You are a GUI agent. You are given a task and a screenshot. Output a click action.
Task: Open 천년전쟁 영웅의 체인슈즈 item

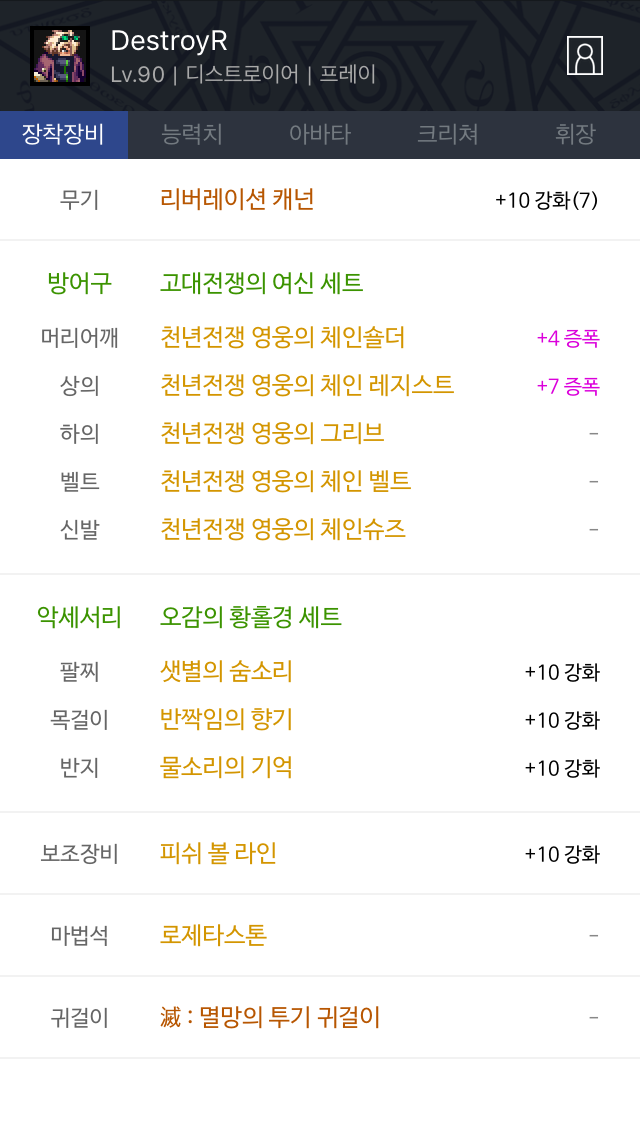(x=283, y=529)
